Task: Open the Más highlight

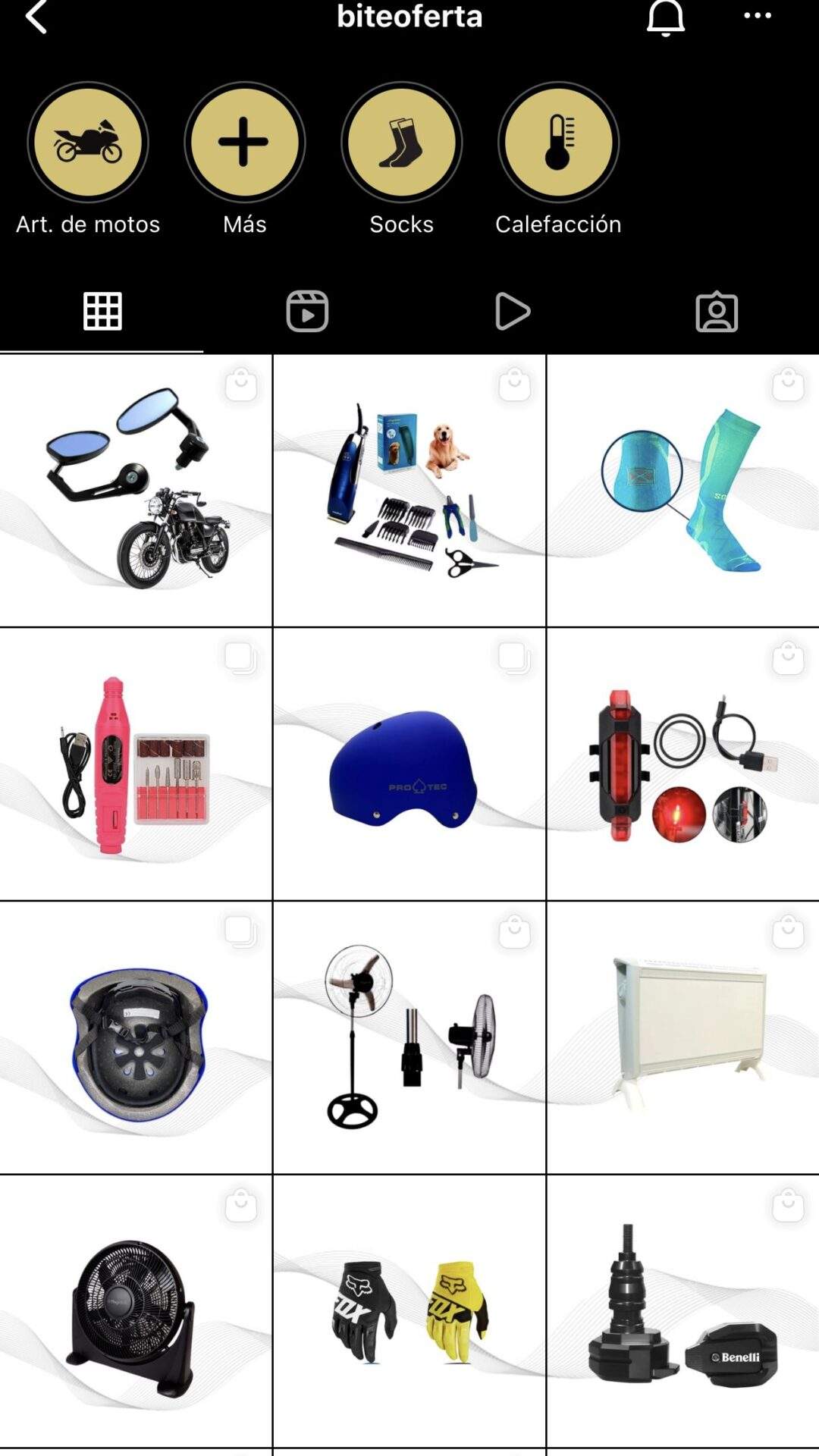Action: click(244, 143)
